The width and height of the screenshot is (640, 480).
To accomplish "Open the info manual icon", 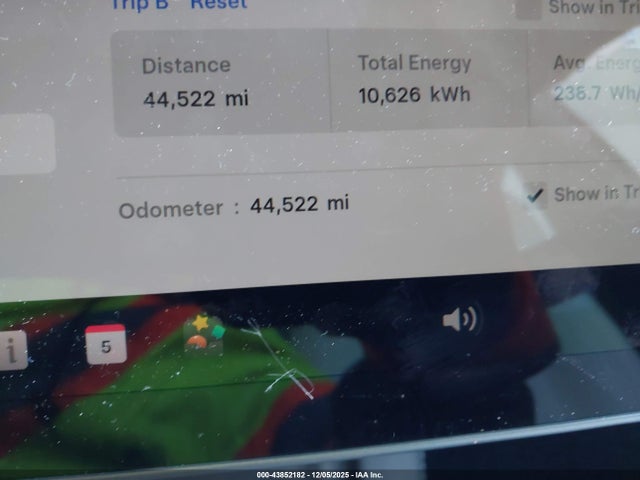I will click(12, 351).
